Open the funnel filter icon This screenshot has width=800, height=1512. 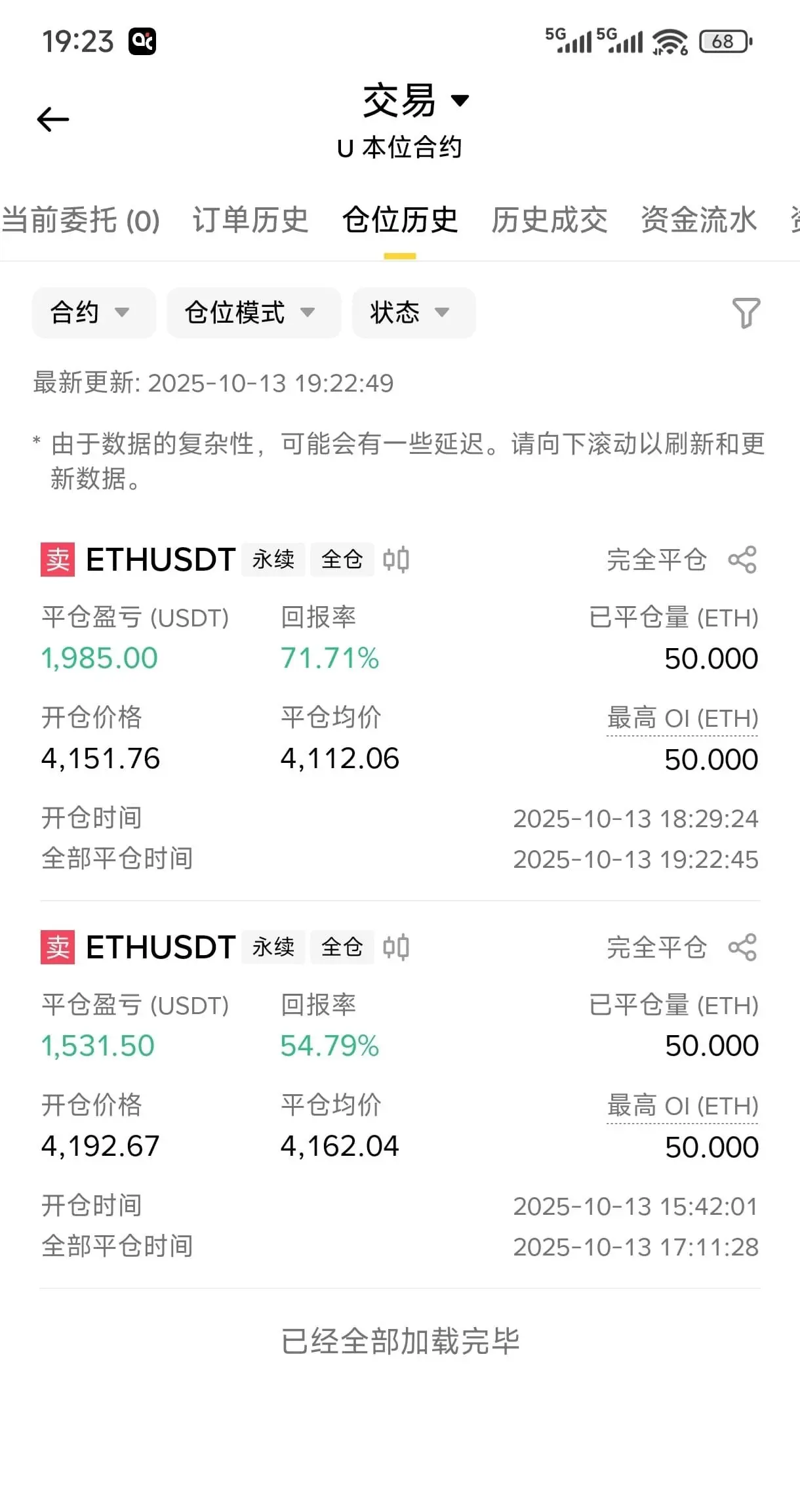click(x=746, y=313)
